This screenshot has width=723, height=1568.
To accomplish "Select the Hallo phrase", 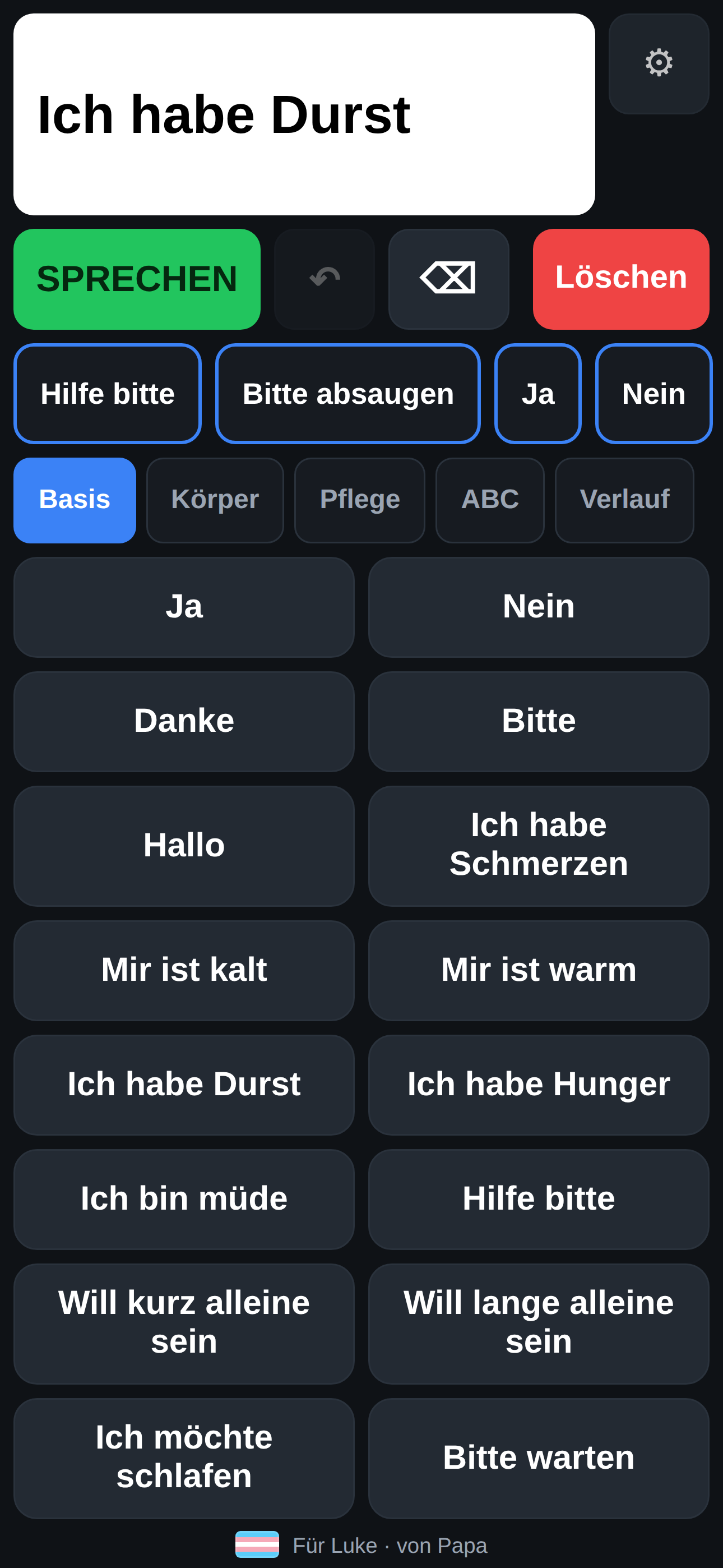I will (x=184, y=846).
